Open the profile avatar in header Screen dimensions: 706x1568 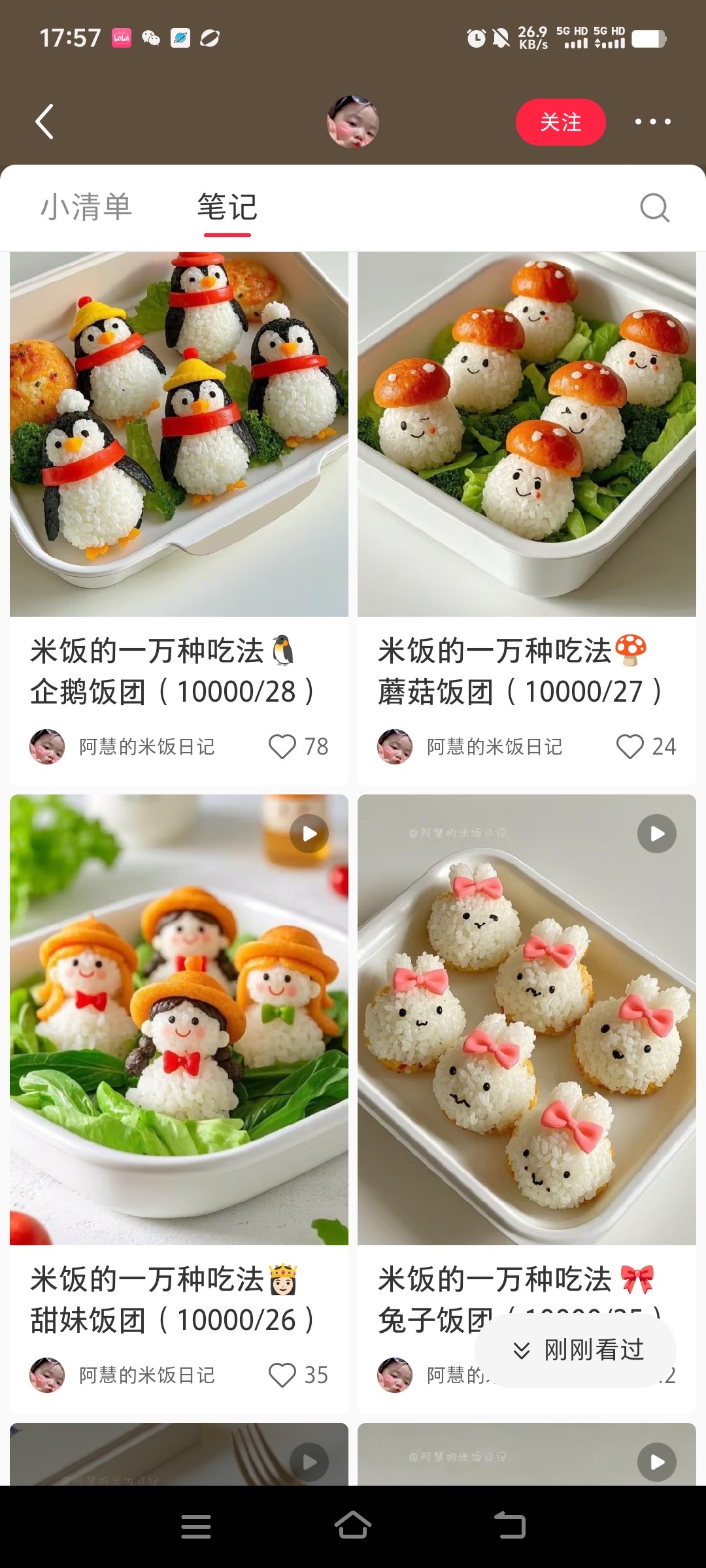point(353,122)
